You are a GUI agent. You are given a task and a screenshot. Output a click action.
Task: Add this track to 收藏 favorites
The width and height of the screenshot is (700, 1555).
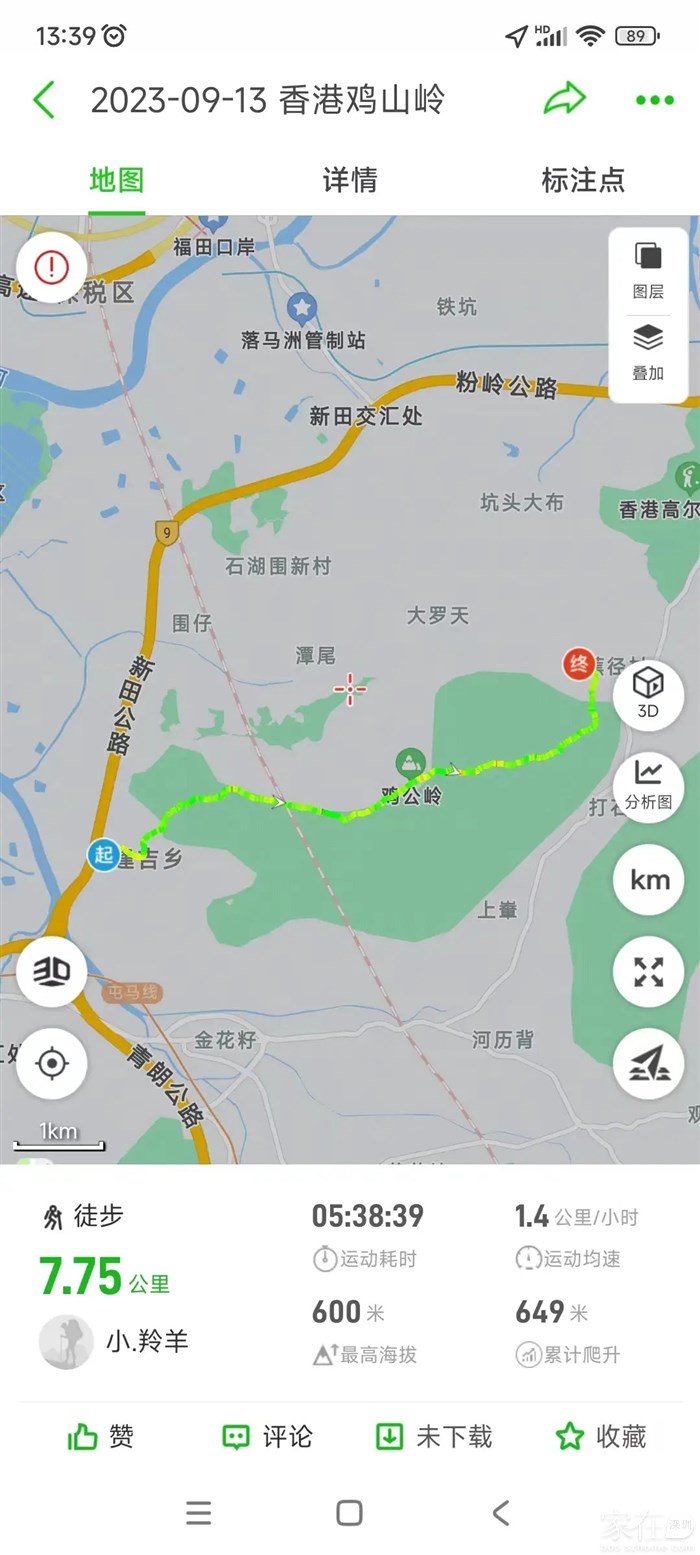[x=601, y=1437]
